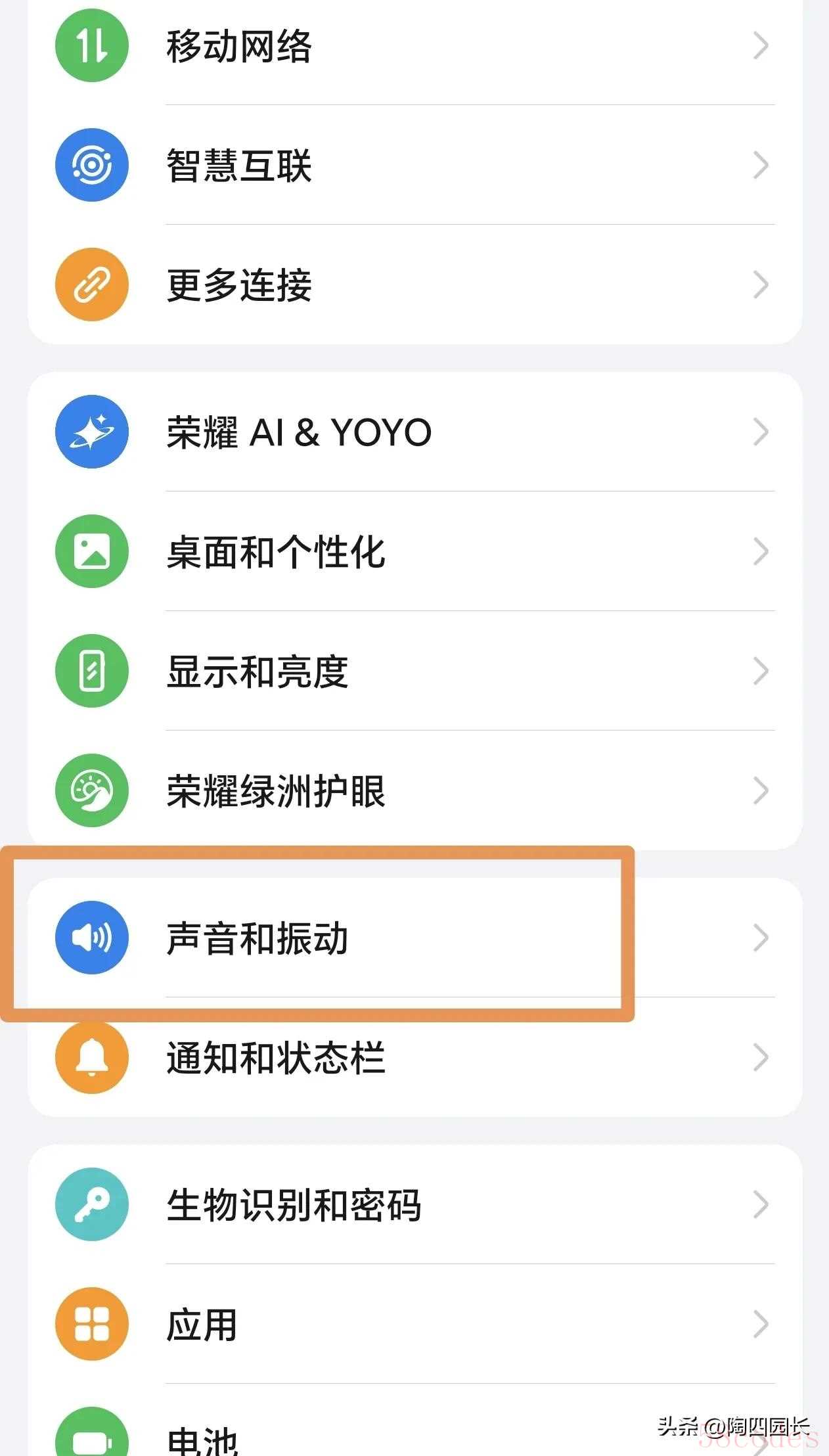Select 显示和亮度

[414, 671]
